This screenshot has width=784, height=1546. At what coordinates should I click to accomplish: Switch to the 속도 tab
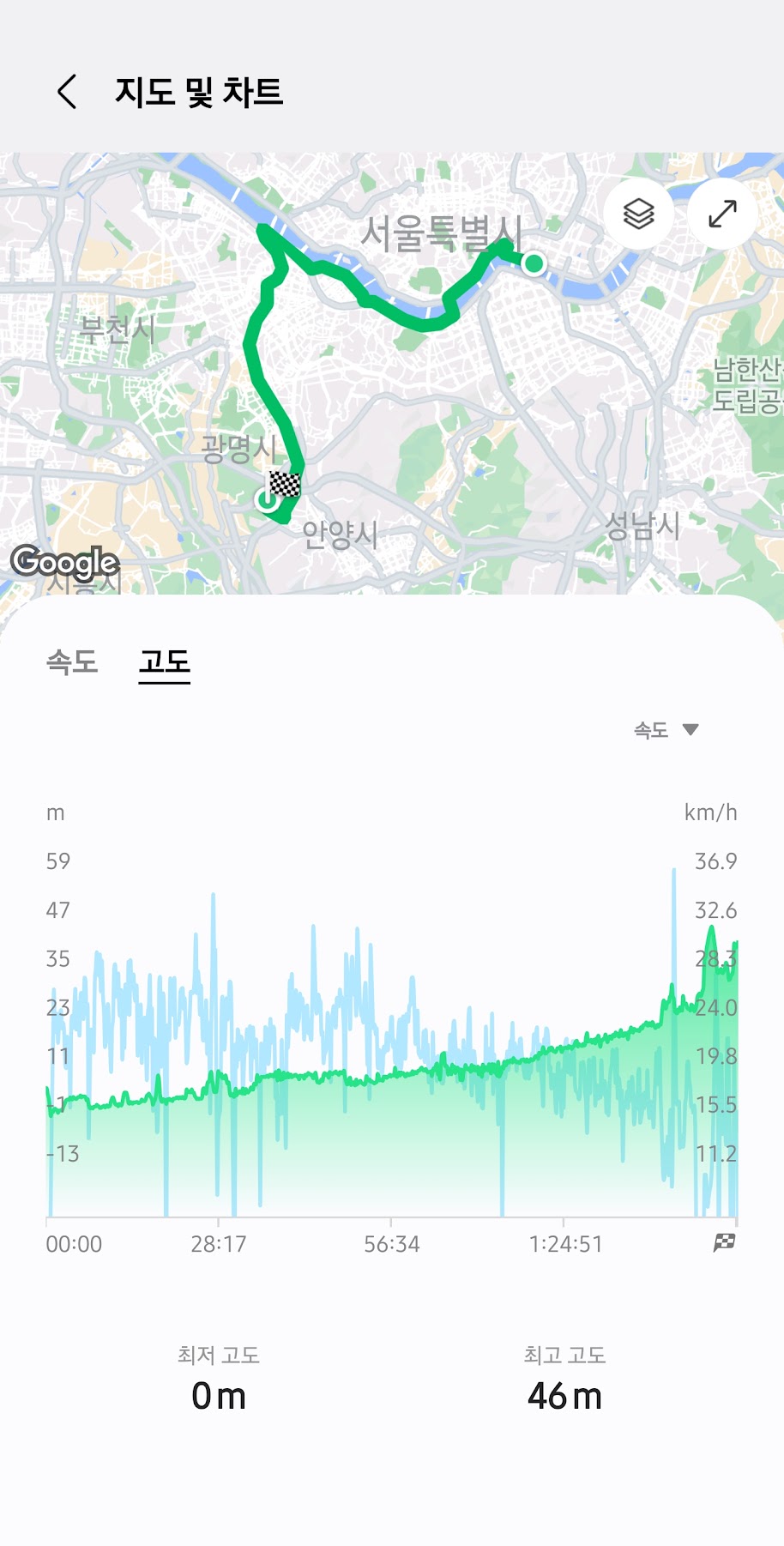coord(72,661)
